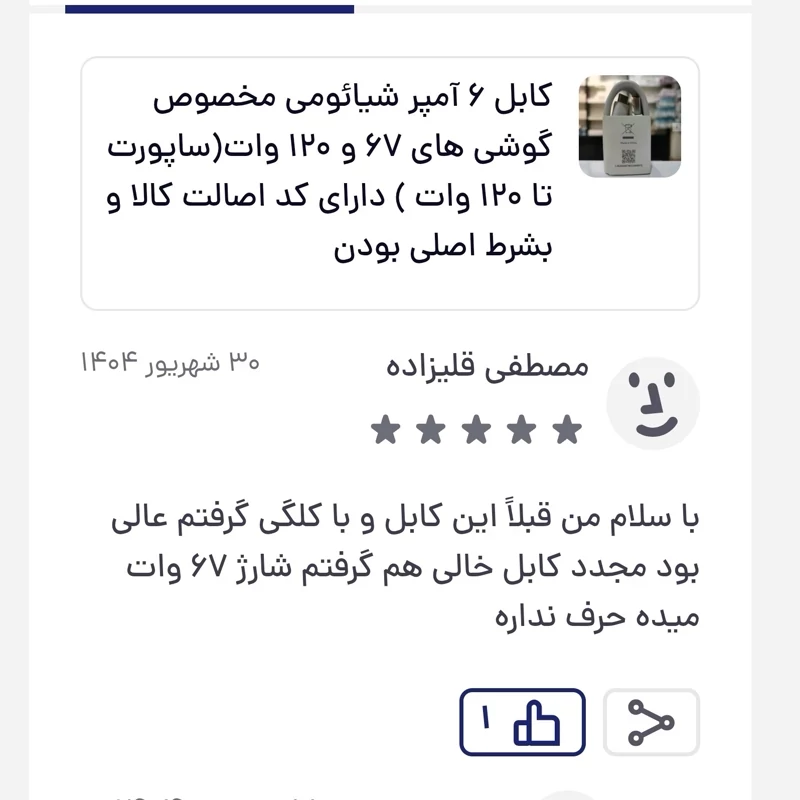Open the Xiaomi 6A cable product card
800x800 pixels.
click(390, 183)
